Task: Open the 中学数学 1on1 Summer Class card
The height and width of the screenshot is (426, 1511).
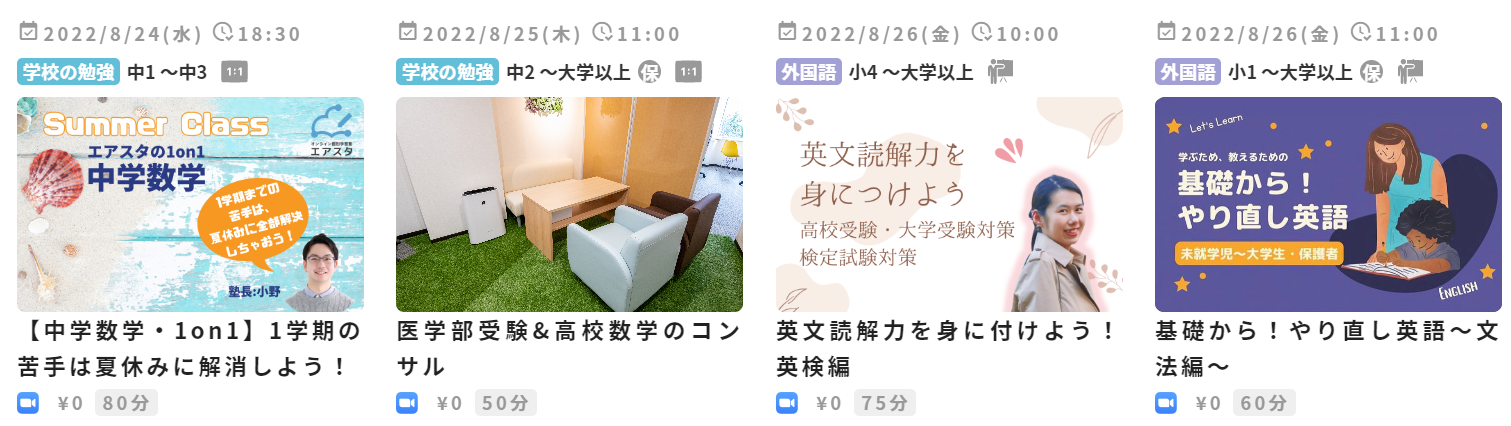Action: [190, 204]
